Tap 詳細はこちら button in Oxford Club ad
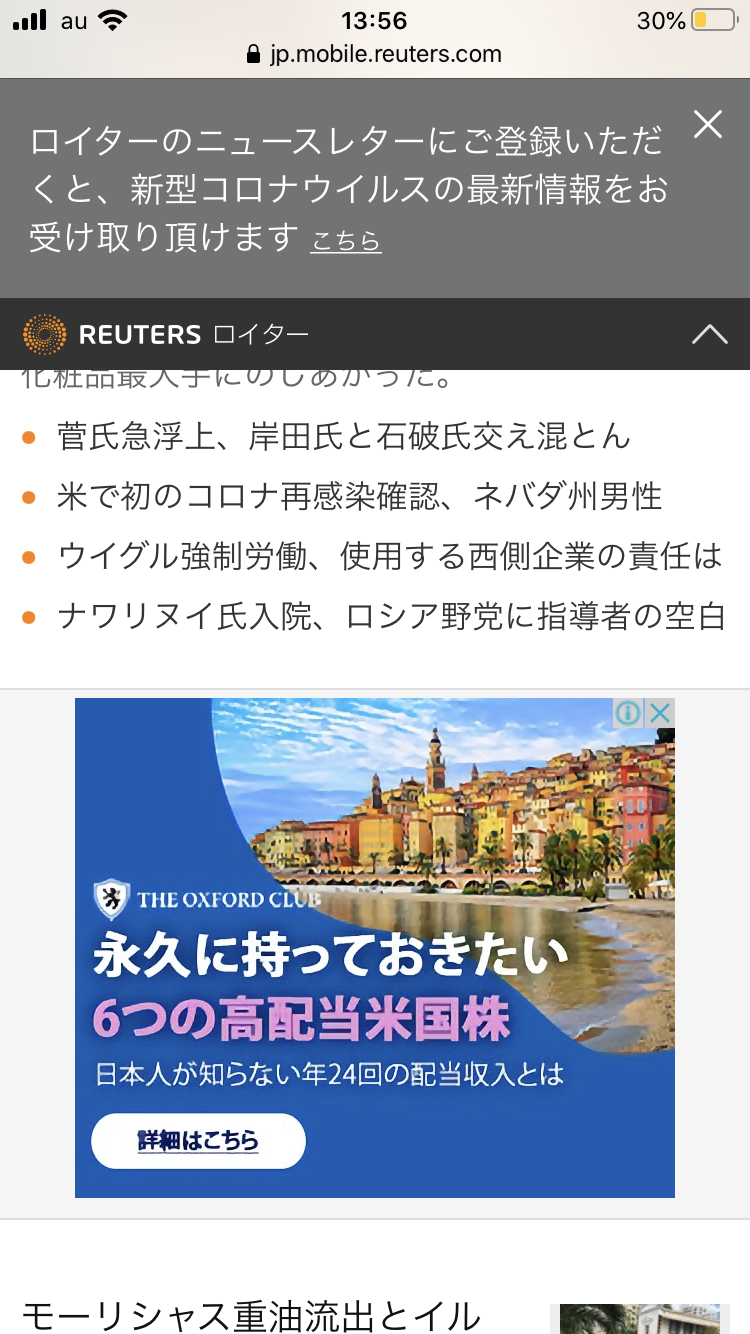 click(198, 1140)
